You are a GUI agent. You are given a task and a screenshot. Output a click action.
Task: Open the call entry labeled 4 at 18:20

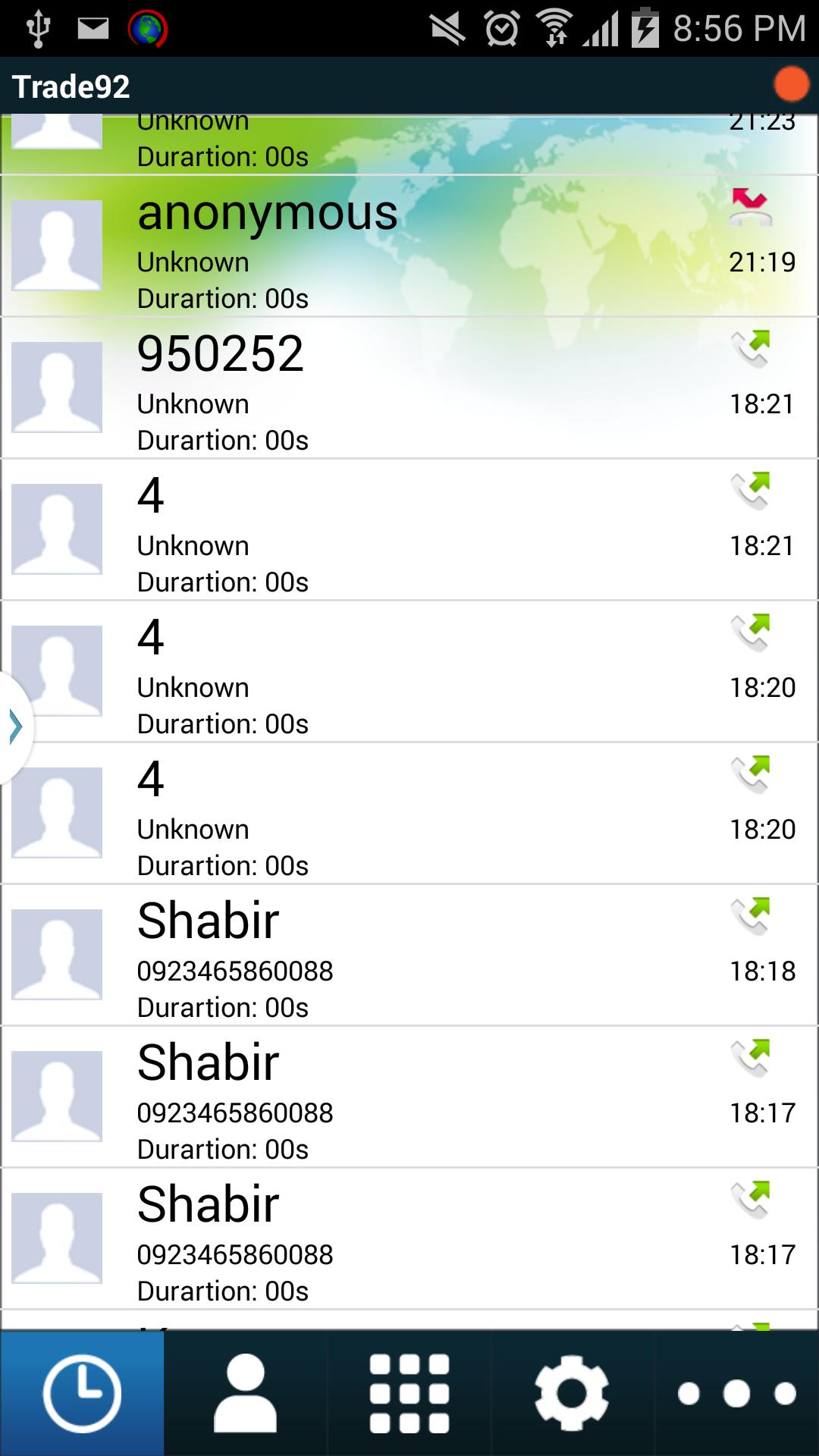tap(341, 671)
